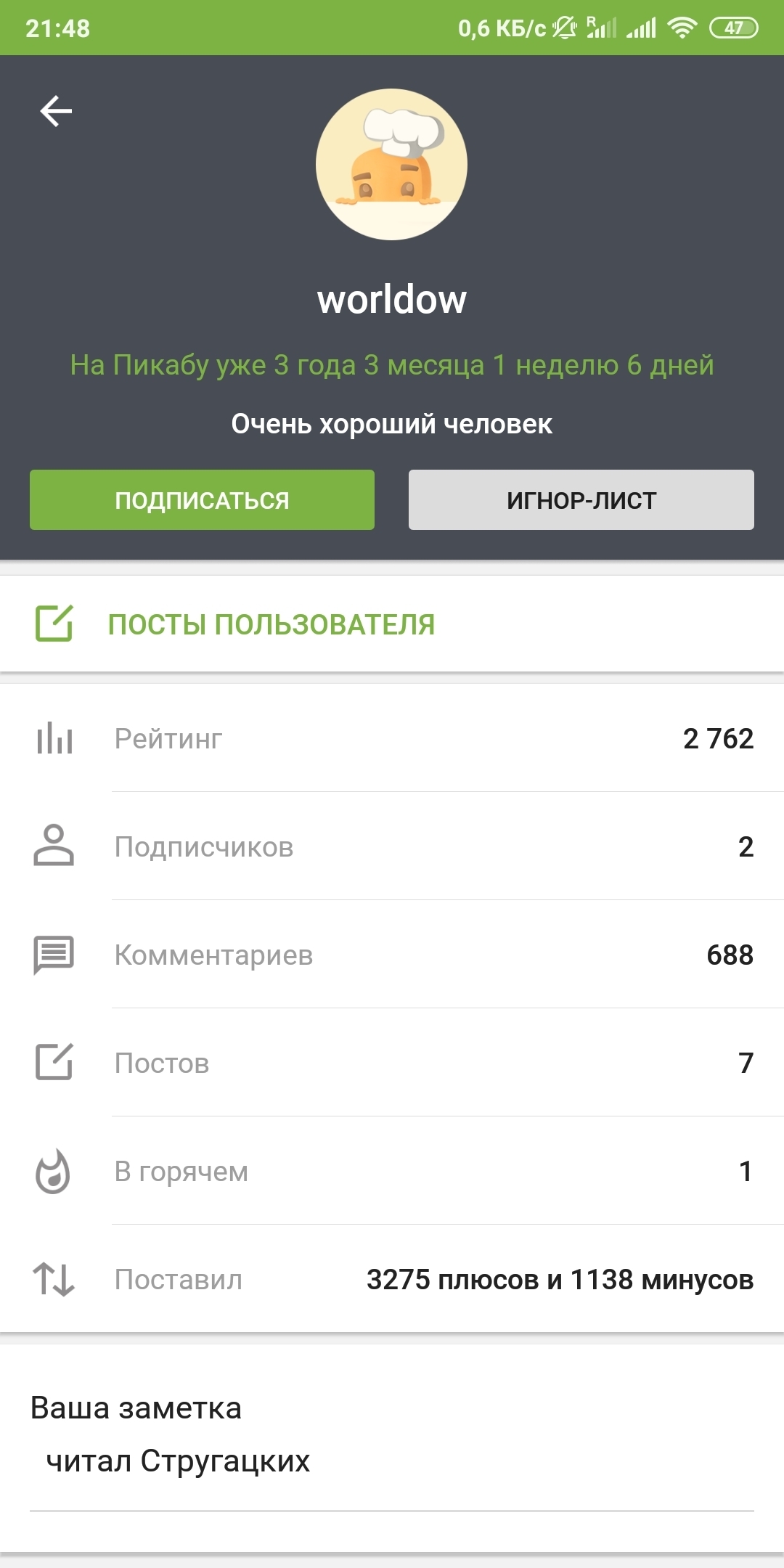Add user to ИГНОР-ЛИСТ
Screen dimensions: 784x1568
581,500
